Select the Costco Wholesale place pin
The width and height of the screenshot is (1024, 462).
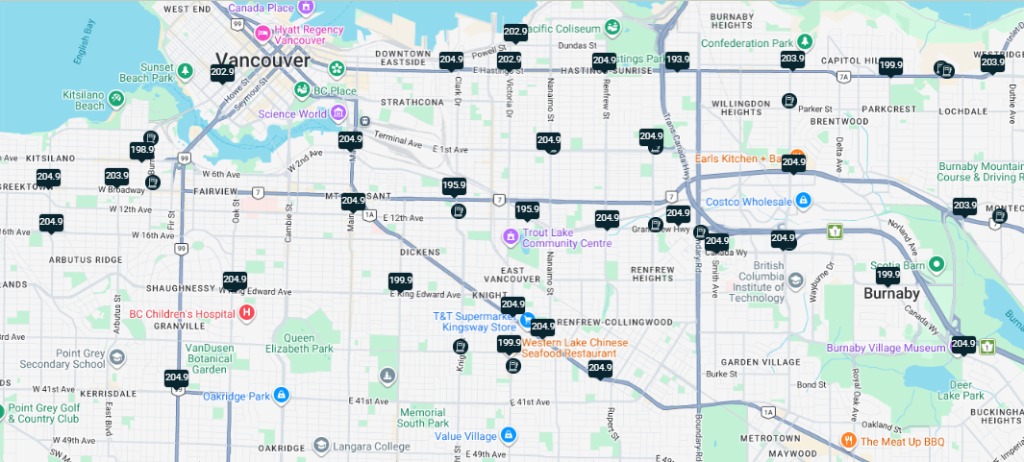click(802, 200)
